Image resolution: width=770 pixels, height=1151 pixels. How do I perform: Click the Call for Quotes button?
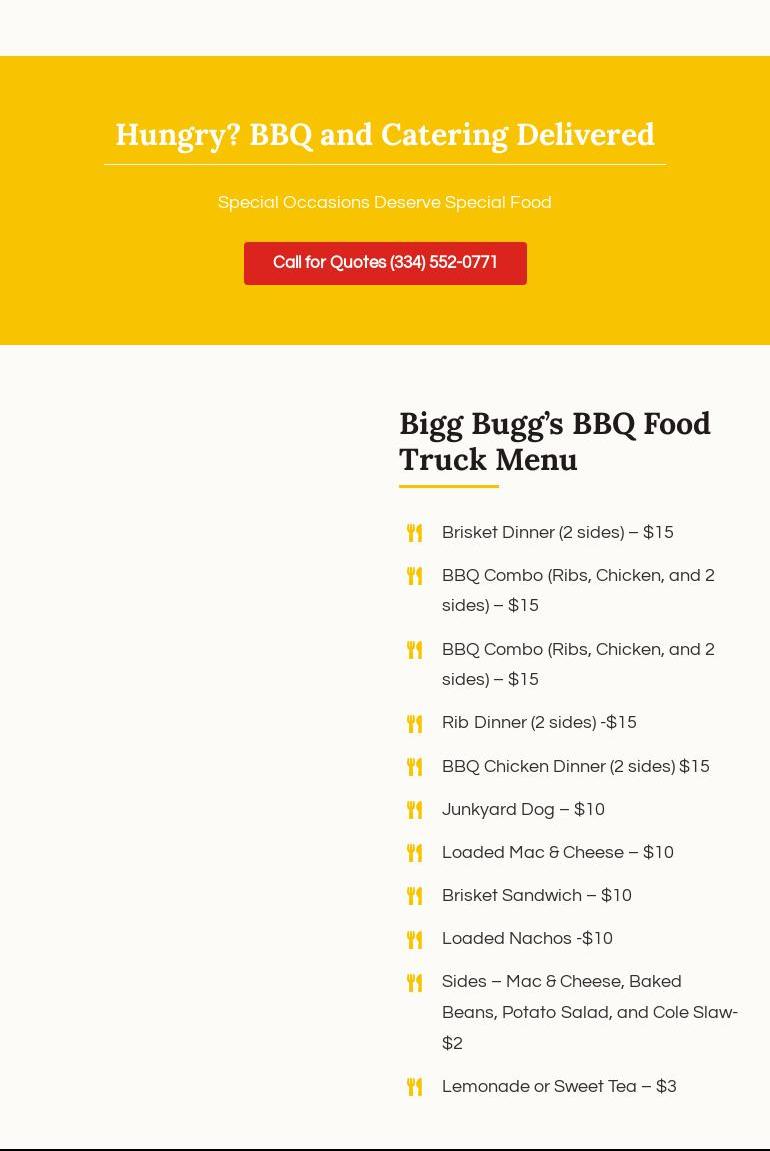385,263
